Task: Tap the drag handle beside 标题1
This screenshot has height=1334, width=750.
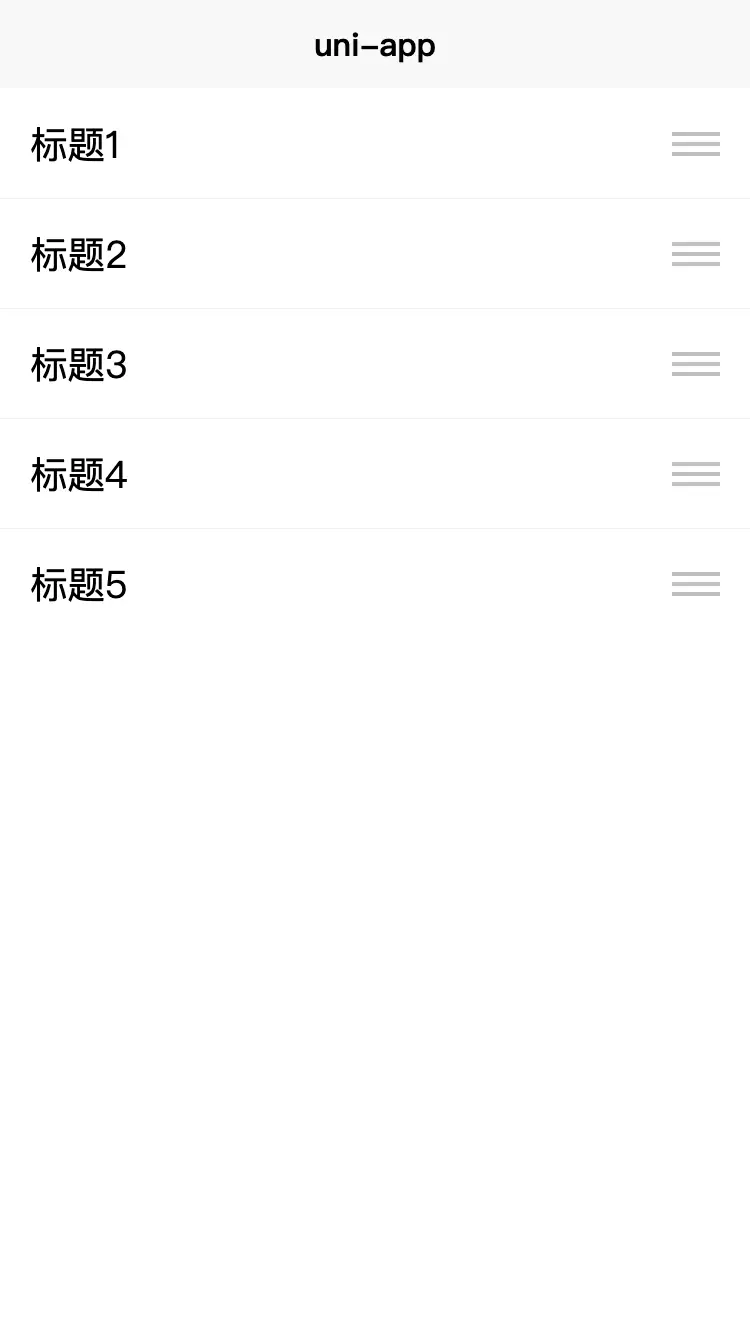Action: coord(695,144)
